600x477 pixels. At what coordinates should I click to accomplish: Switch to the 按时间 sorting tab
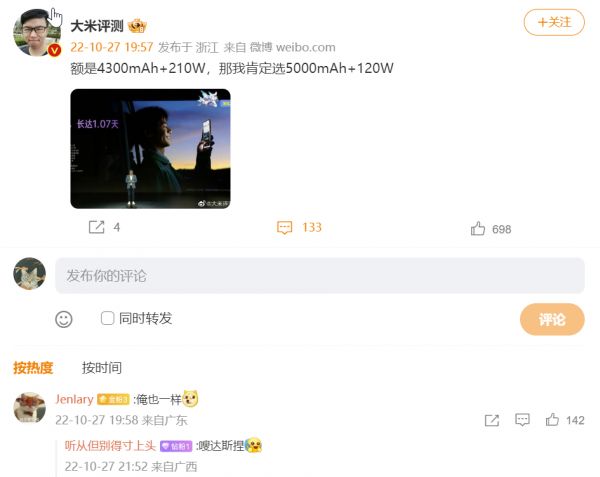102,368
